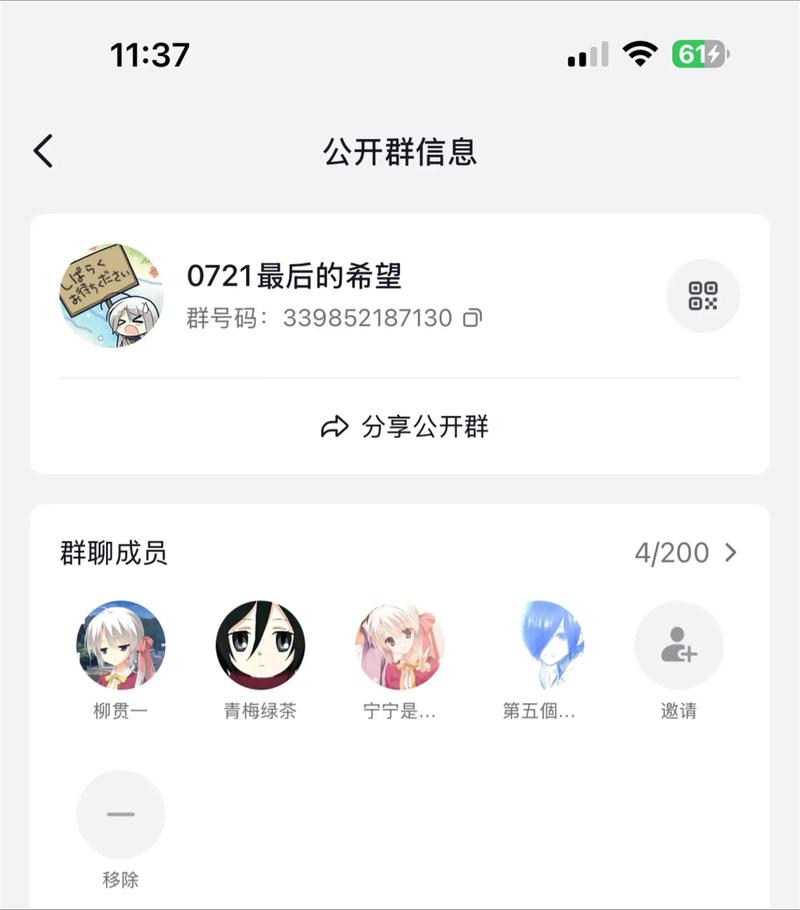This screenshot has width=800, height=910.
Task: View the profile of member 宁宁是…
Action: point(400,645)
